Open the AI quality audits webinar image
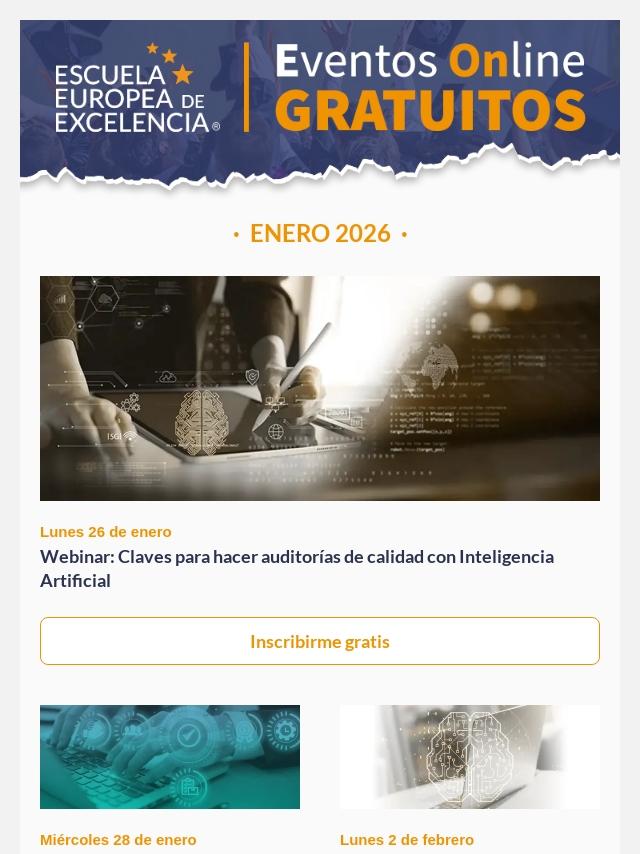This screenshot has height=854, width=640. pos(320,388)
